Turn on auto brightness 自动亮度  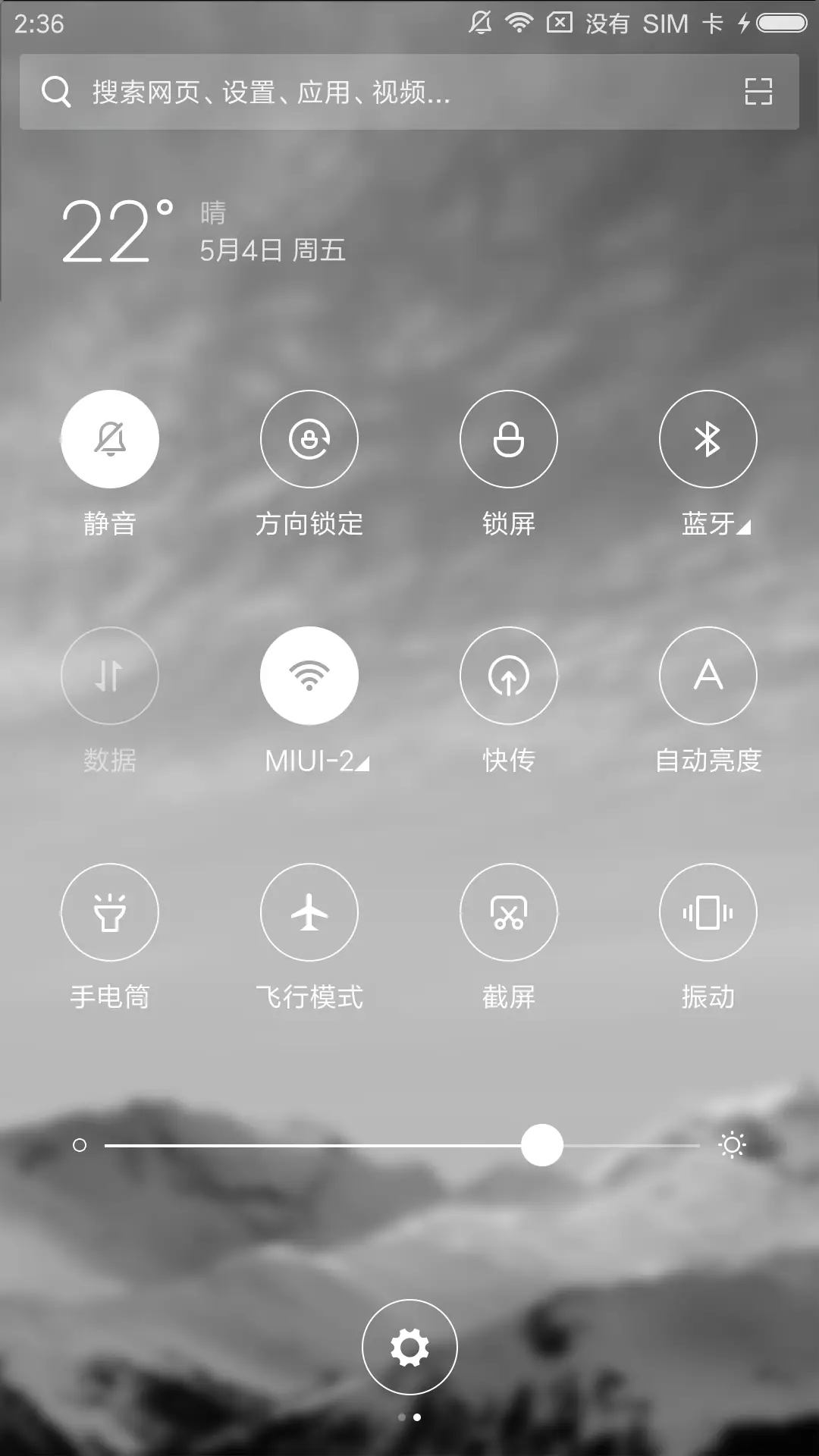pyautogui.click(x=708, y=676)
